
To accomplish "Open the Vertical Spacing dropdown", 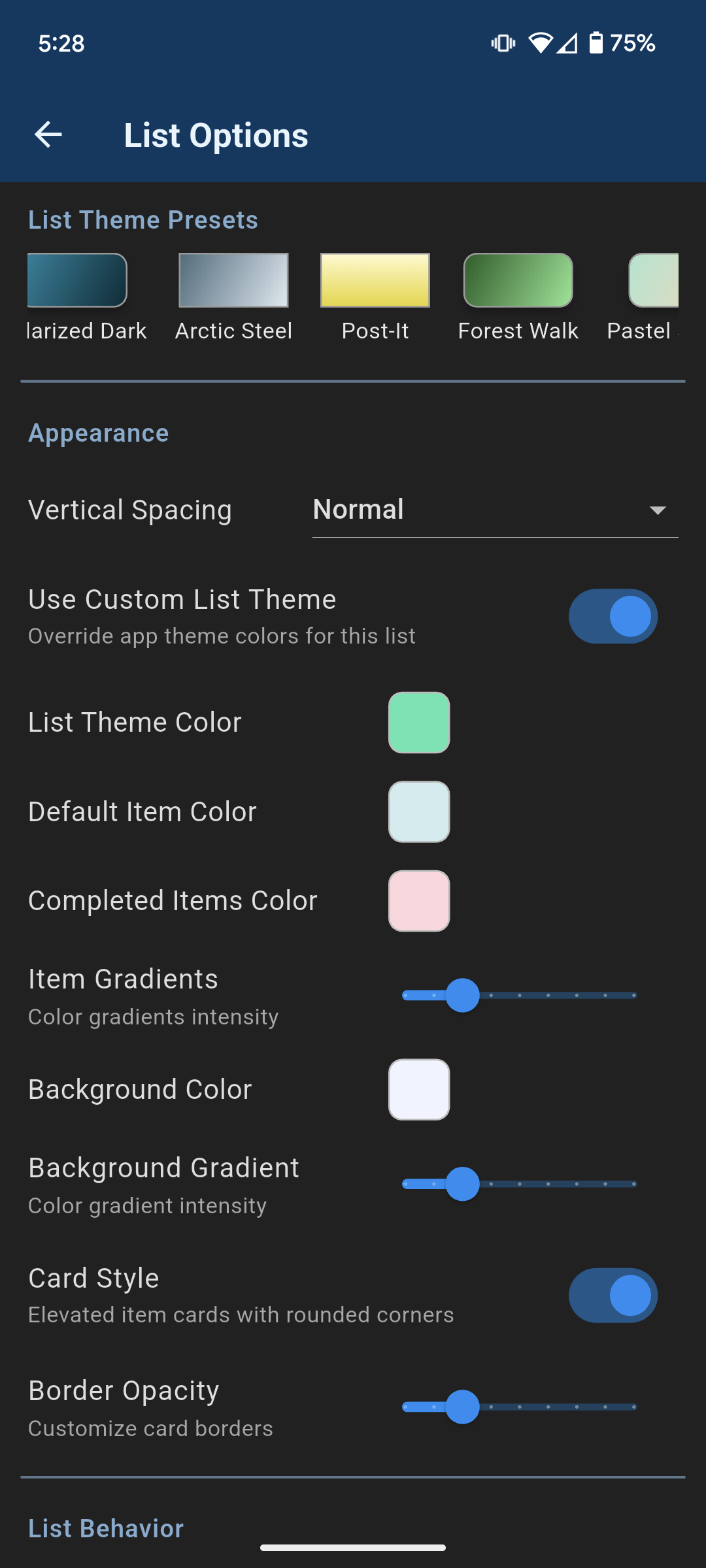I will click(495, 510).
